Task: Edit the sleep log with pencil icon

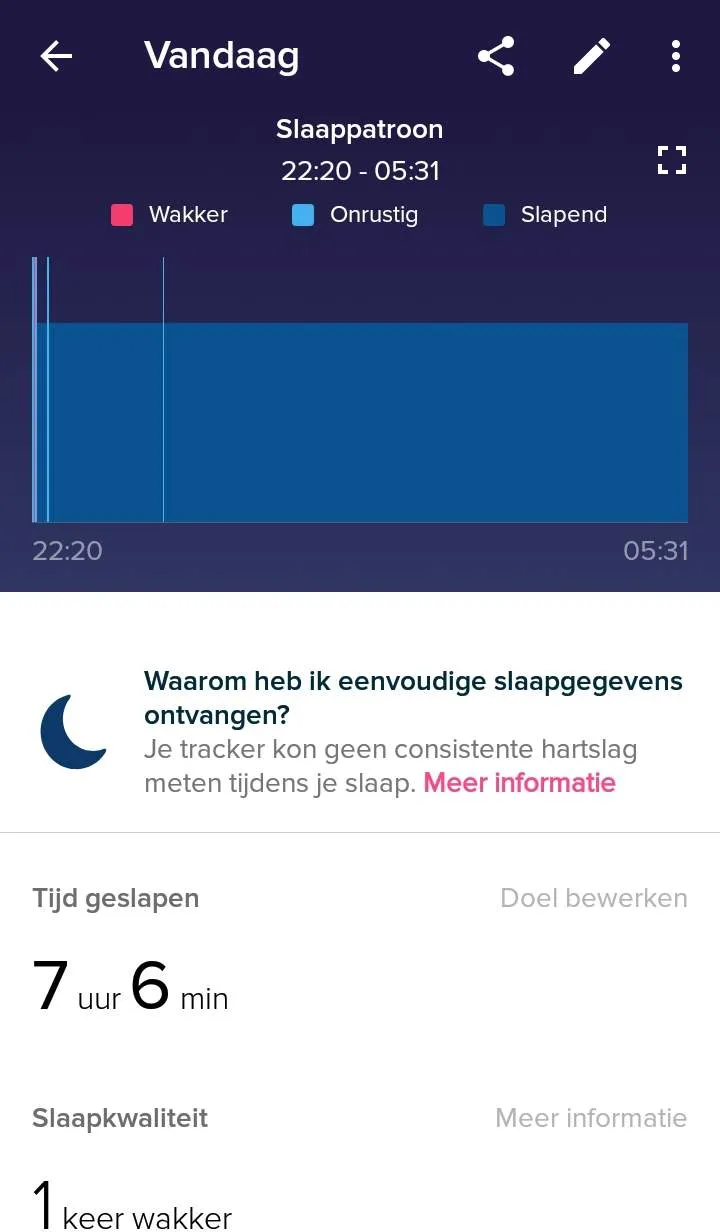Action: [x=592, y=56]
